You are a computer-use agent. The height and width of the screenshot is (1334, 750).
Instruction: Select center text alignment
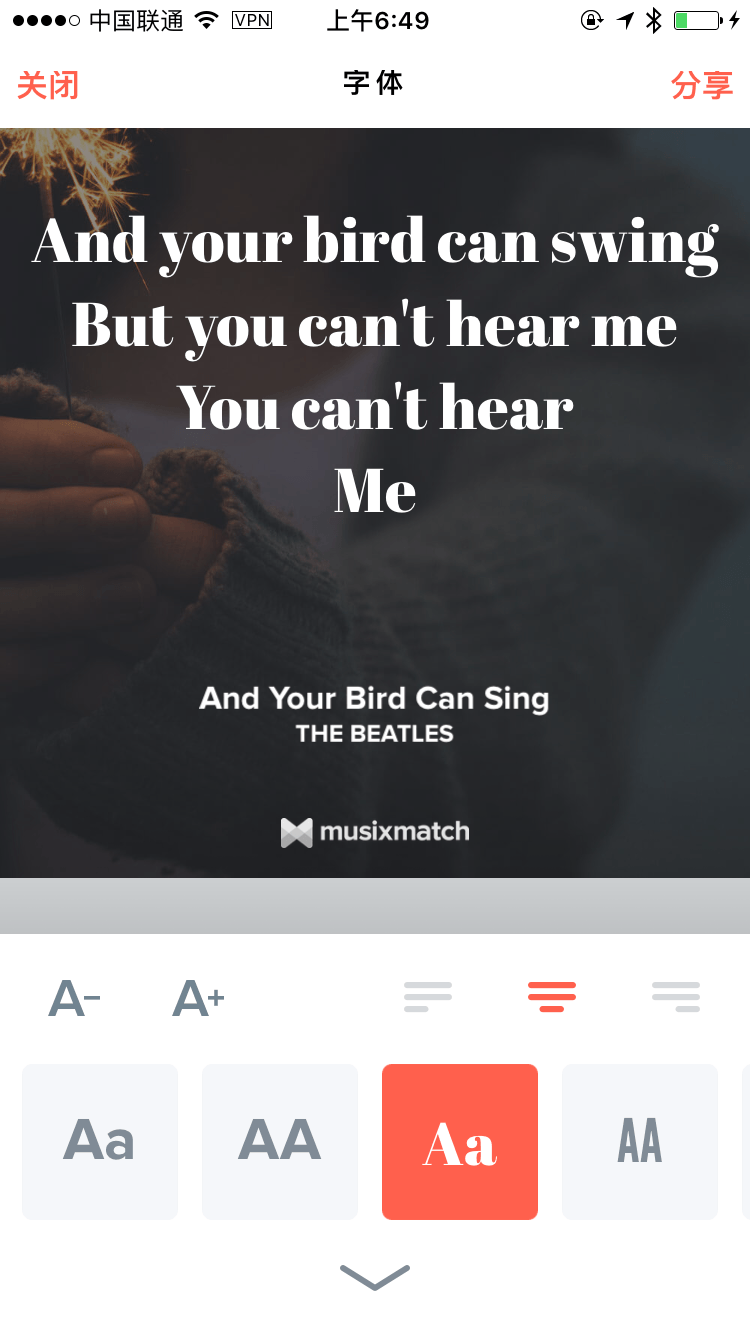pos(552,997)
